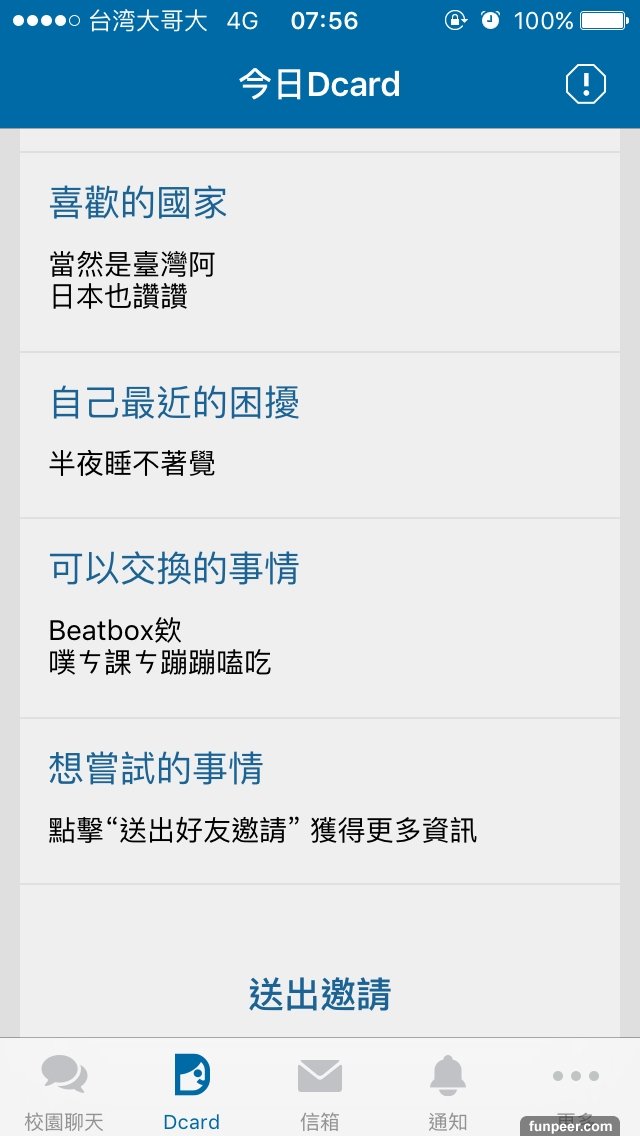Screen dimensions: 640x1136
Task: Select the Dcard tab
Action: (192, 1088)
